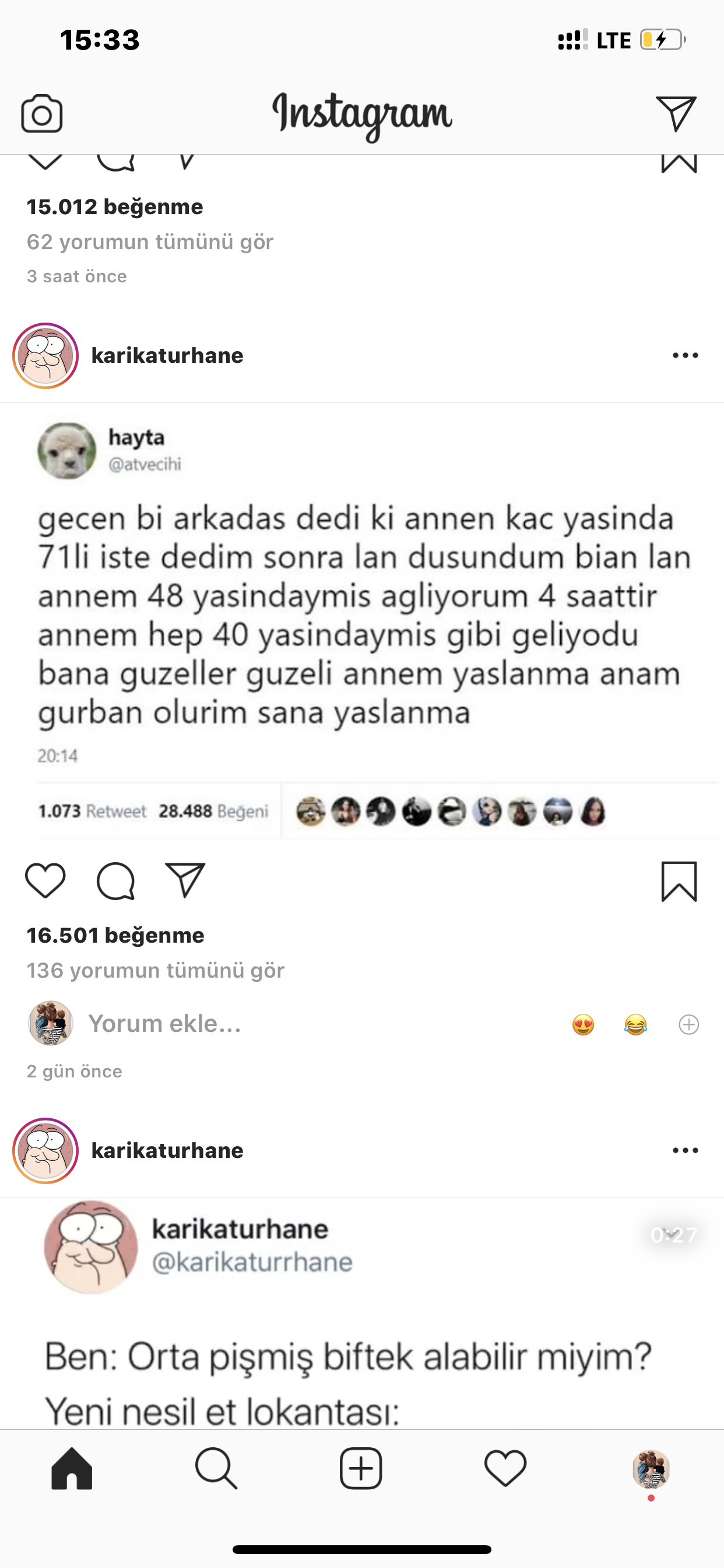Image resolution: width=724 pixels, height=1568 pixels.
Task: Switch to the Search tab
Action: 216,1468
